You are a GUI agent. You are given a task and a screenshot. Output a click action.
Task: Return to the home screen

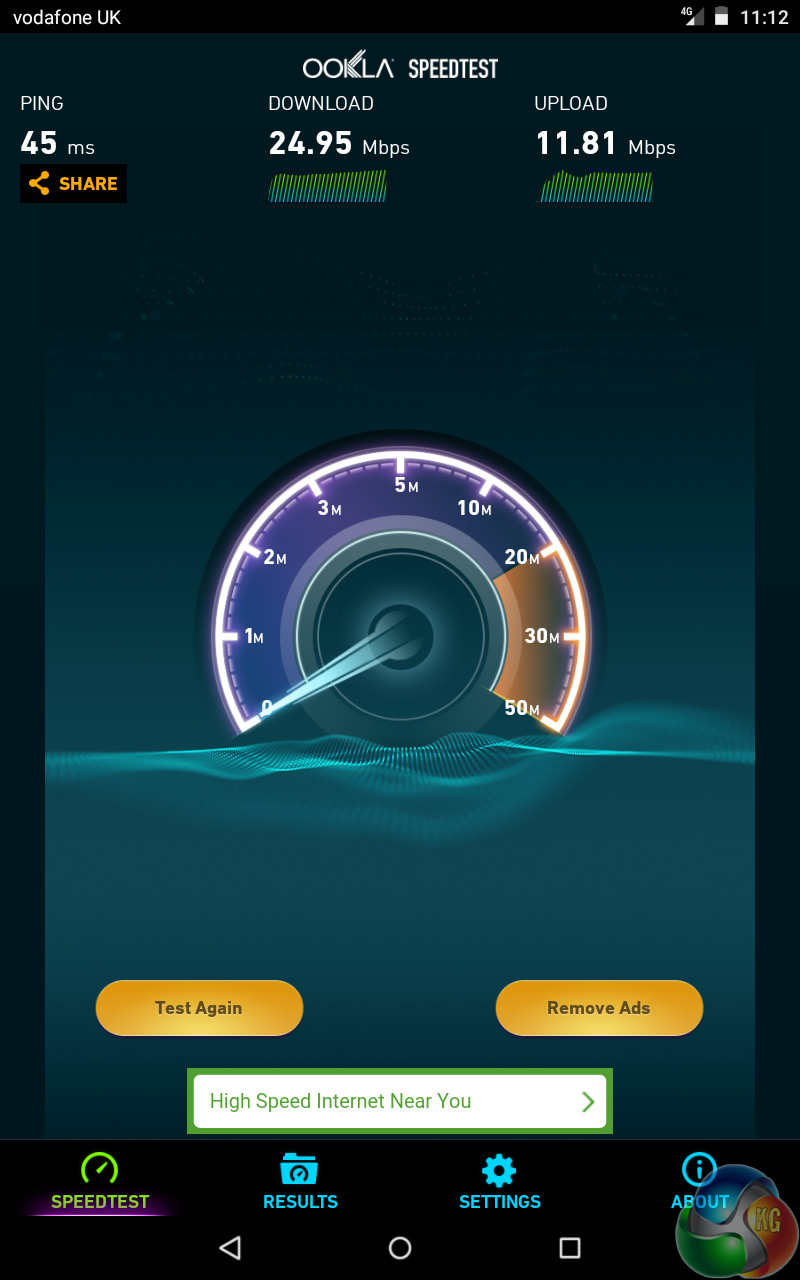click(x=400, y=1247)
